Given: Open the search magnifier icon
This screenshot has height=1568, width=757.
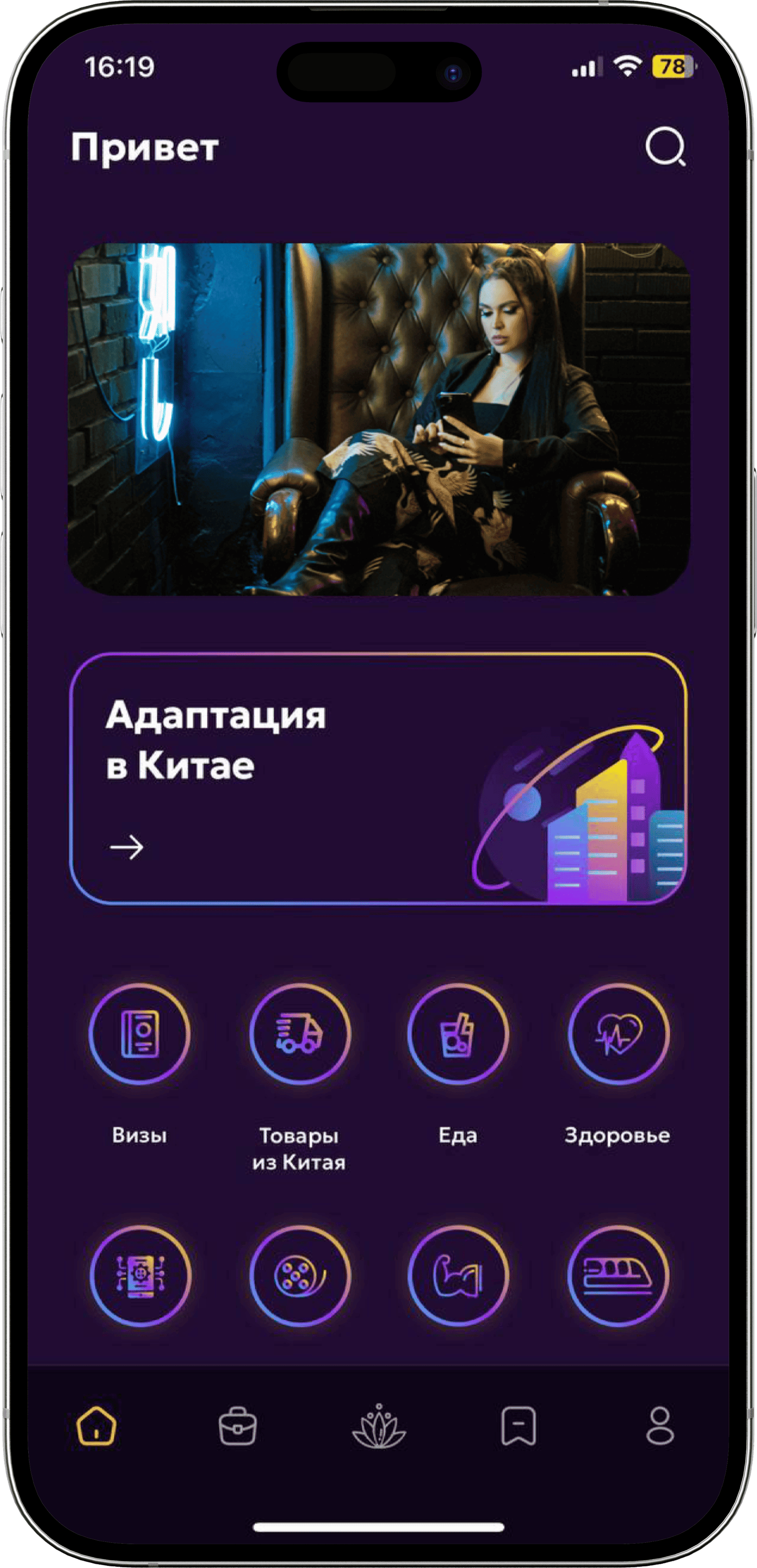Looking at the screenshot, I should point(664,147).
